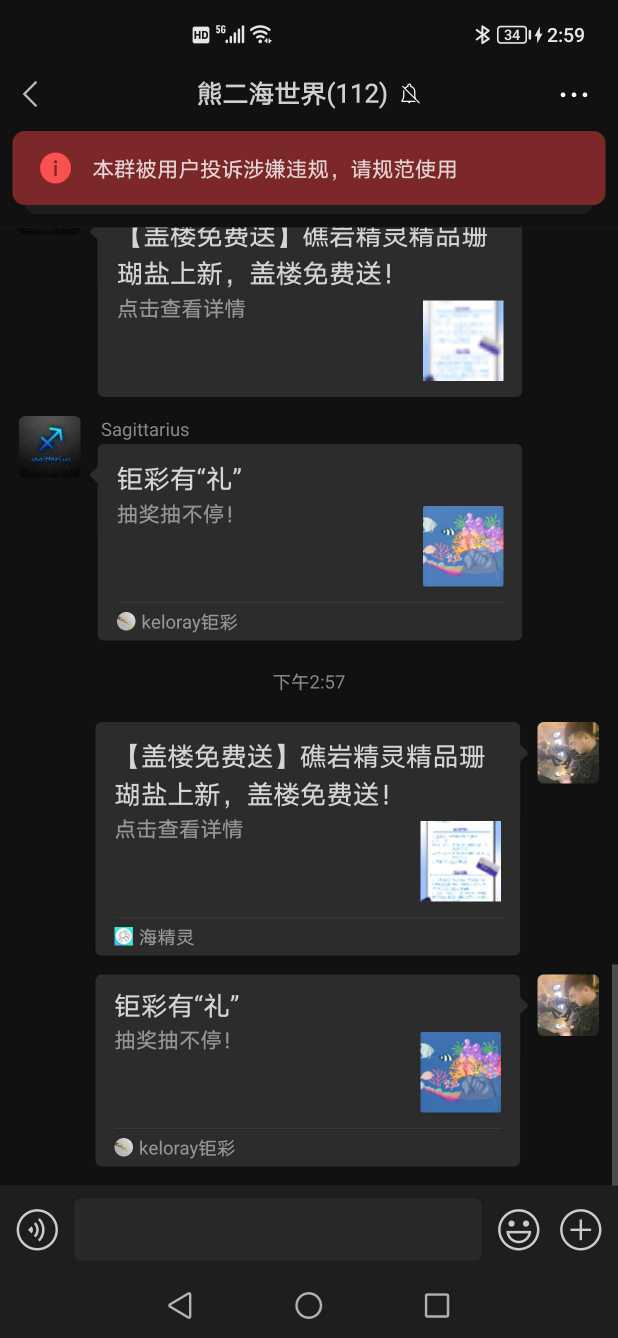Switch to voice message input
618x1338 pixels.
[38, 1229]
